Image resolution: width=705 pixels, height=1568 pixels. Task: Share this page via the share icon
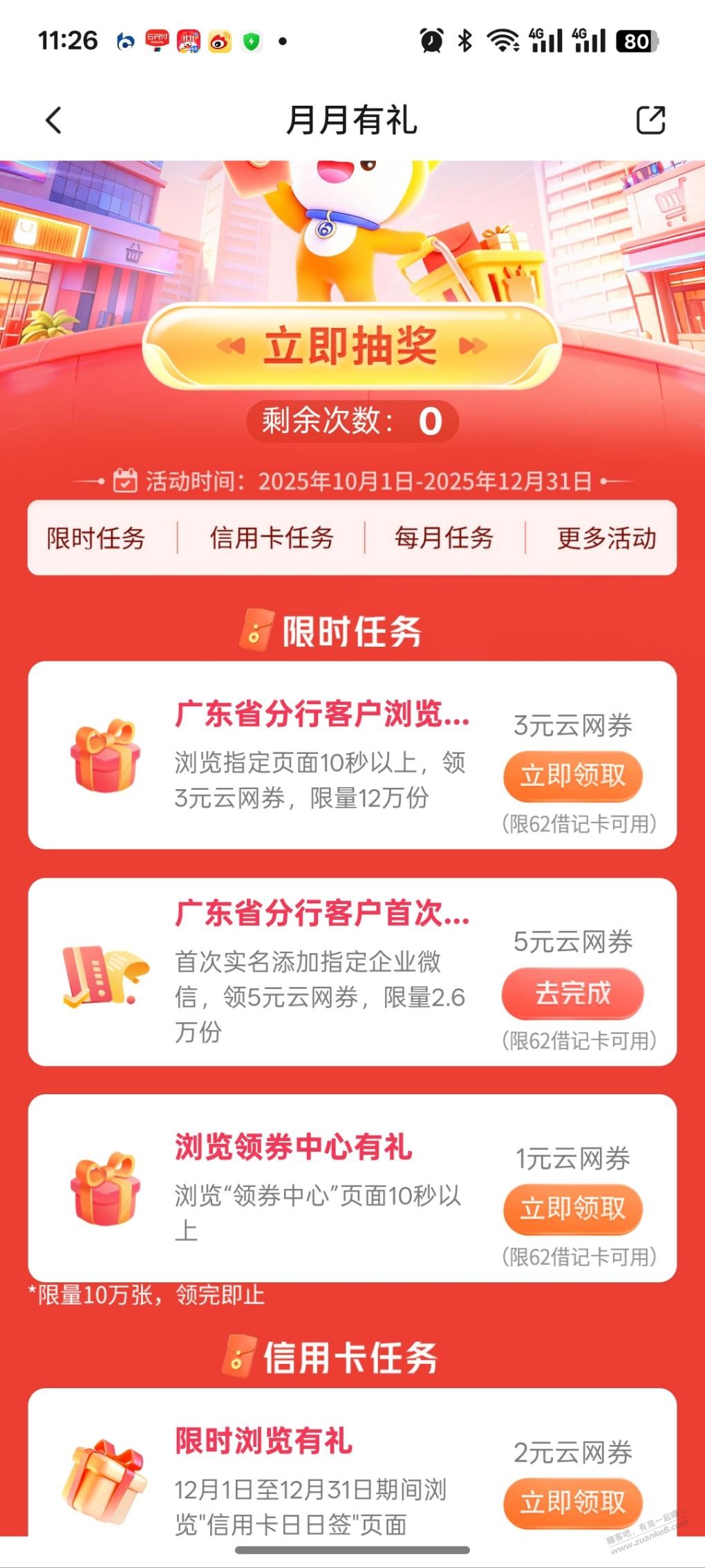(x=650, y=120)
